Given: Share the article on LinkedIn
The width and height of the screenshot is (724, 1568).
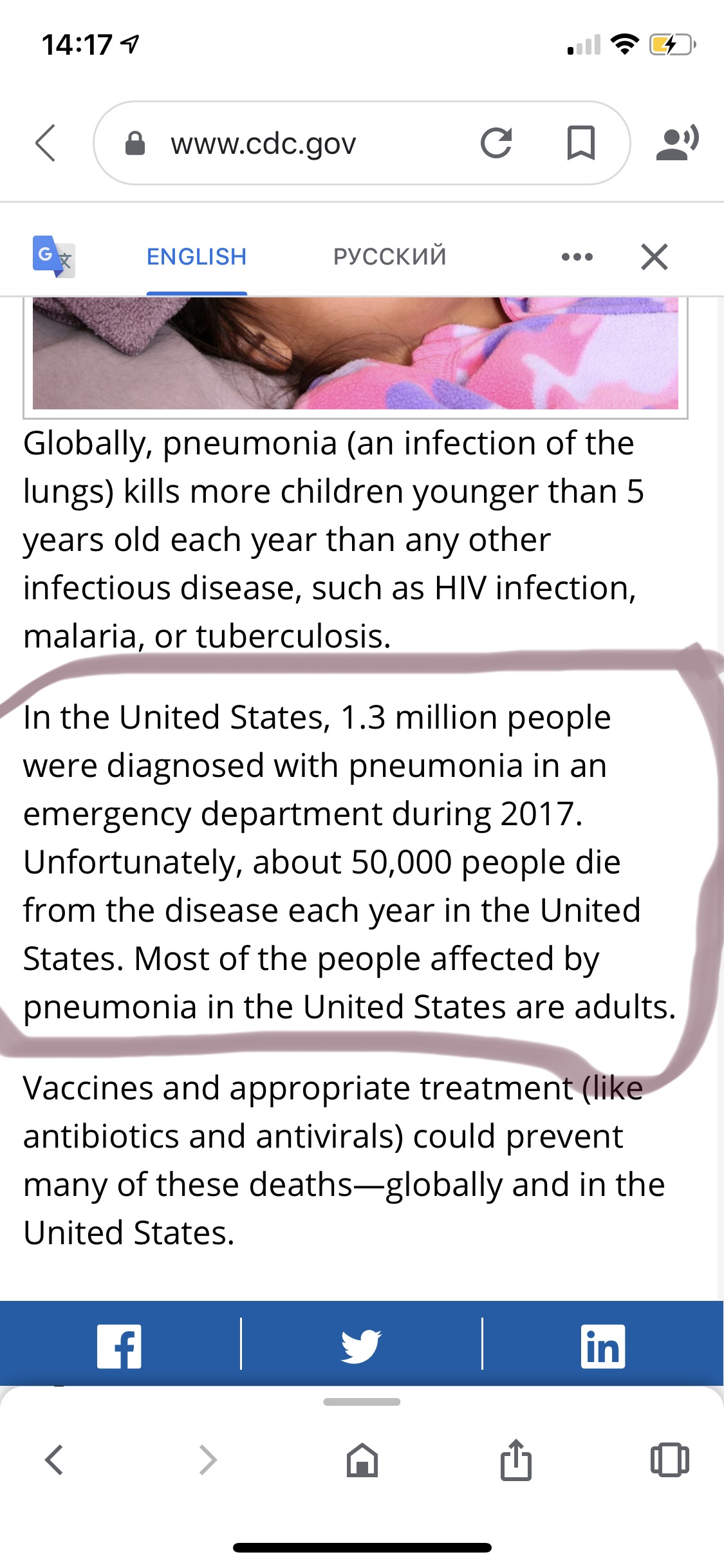Looking at the screenshot, I should pyautogui.click(x=602, y=1346).
